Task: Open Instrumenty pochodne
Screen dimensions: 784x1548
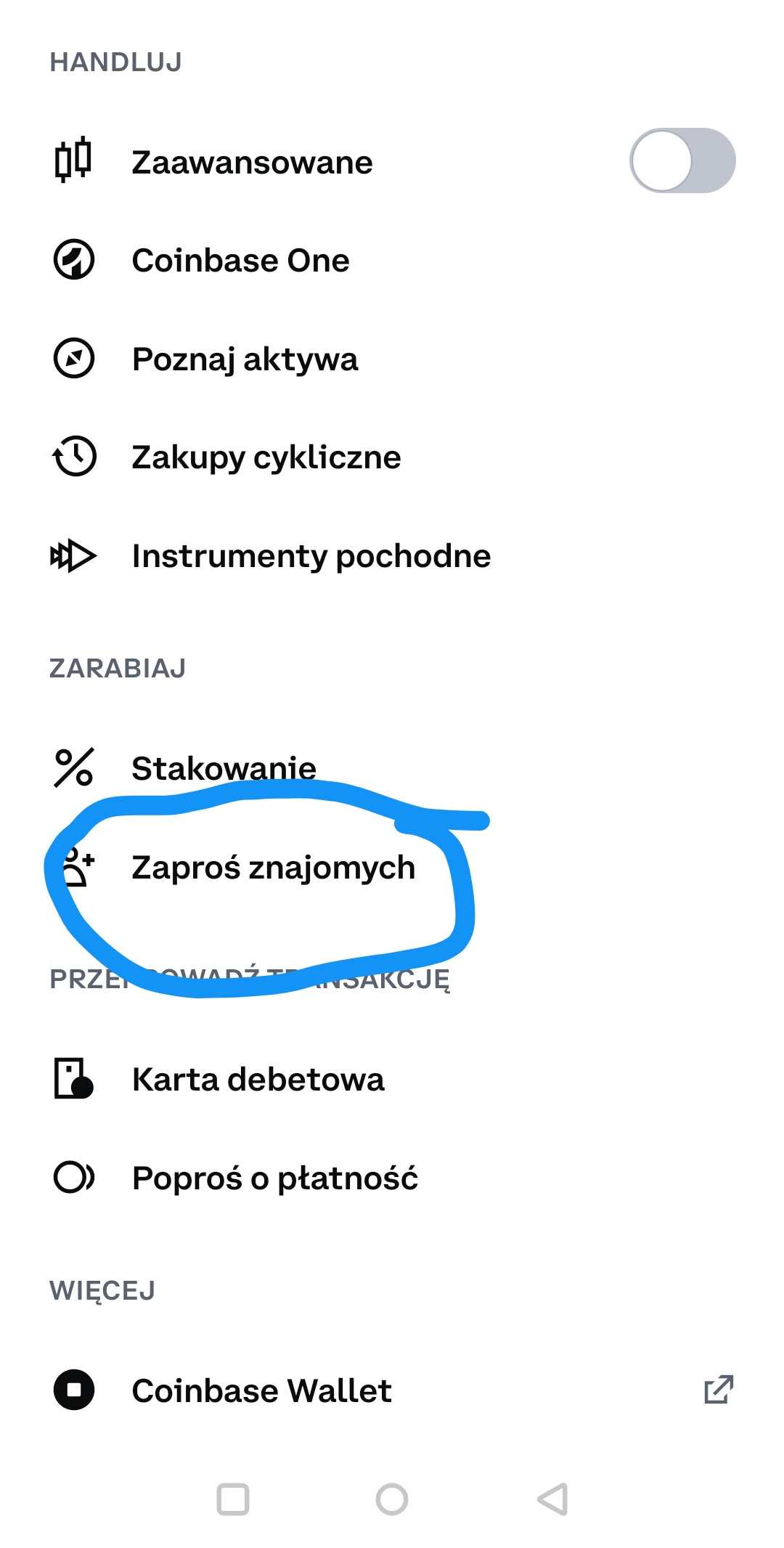Action: pyautogui.click(x=392, y=555)
